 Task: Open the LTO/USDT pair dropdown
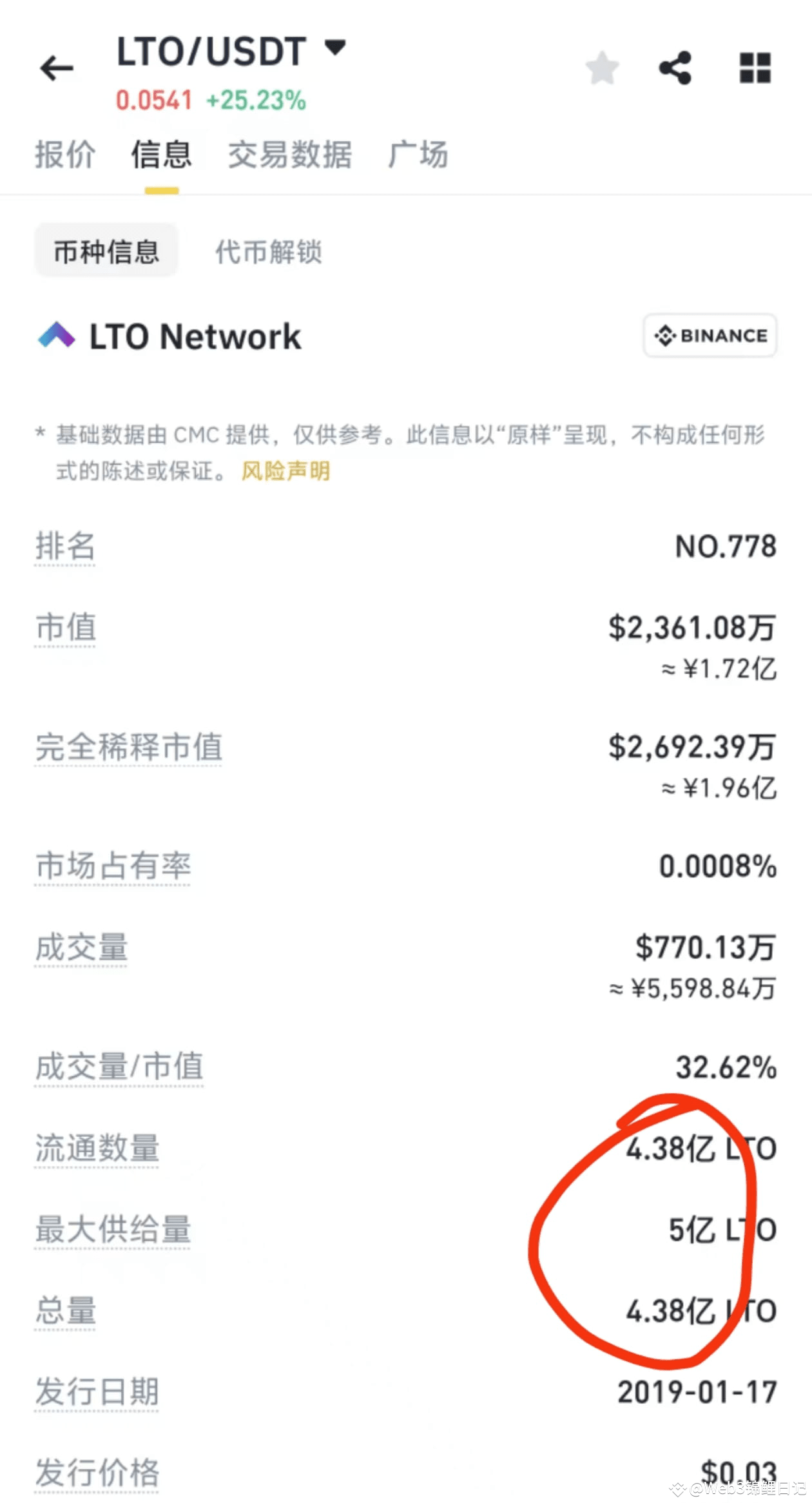[334, 48]
